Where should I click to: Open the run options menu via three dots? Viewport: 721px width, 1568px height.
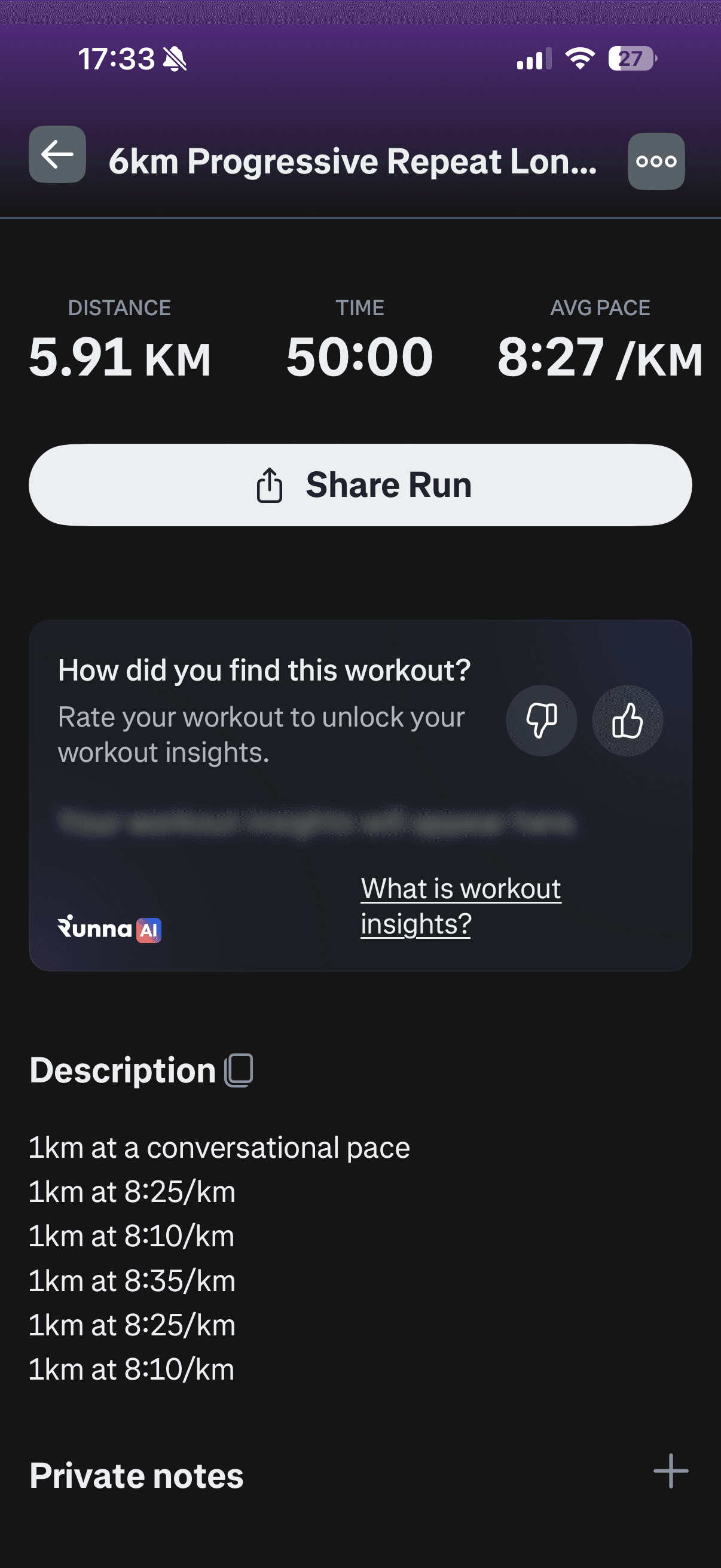(656, 161)
